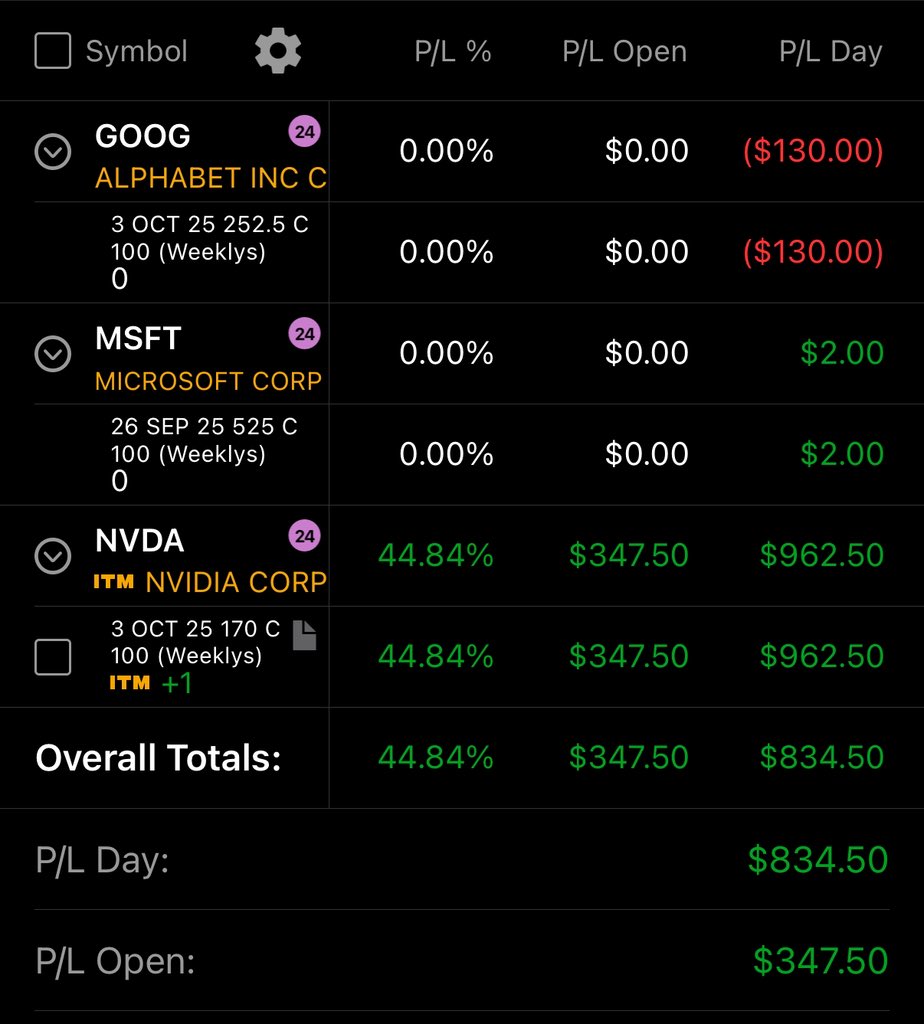Collapse the MSFT position group
This screenshot has width=924, height=1024.
52,353
